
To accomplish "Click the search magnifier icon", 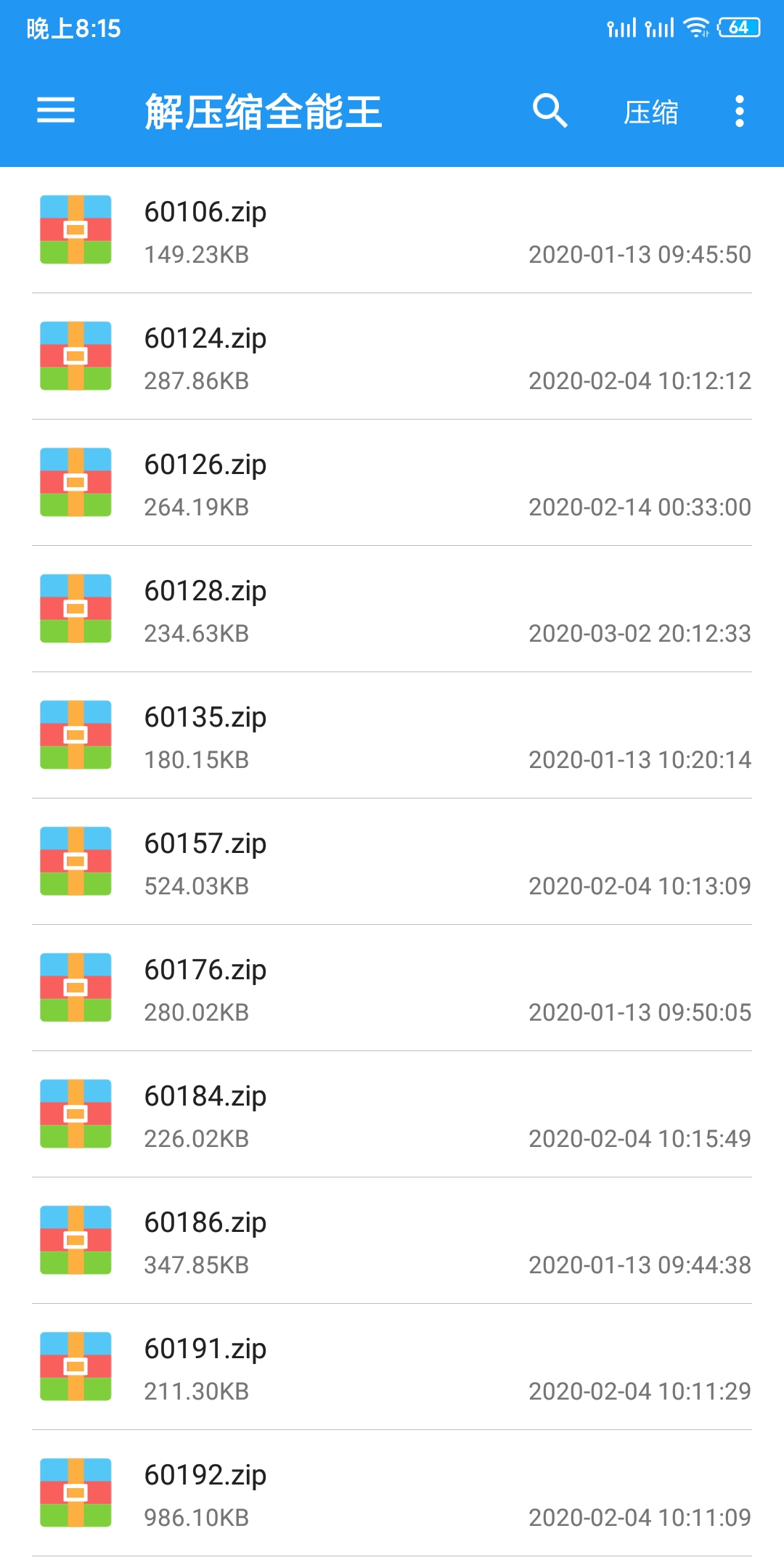I will click(550, 112).
